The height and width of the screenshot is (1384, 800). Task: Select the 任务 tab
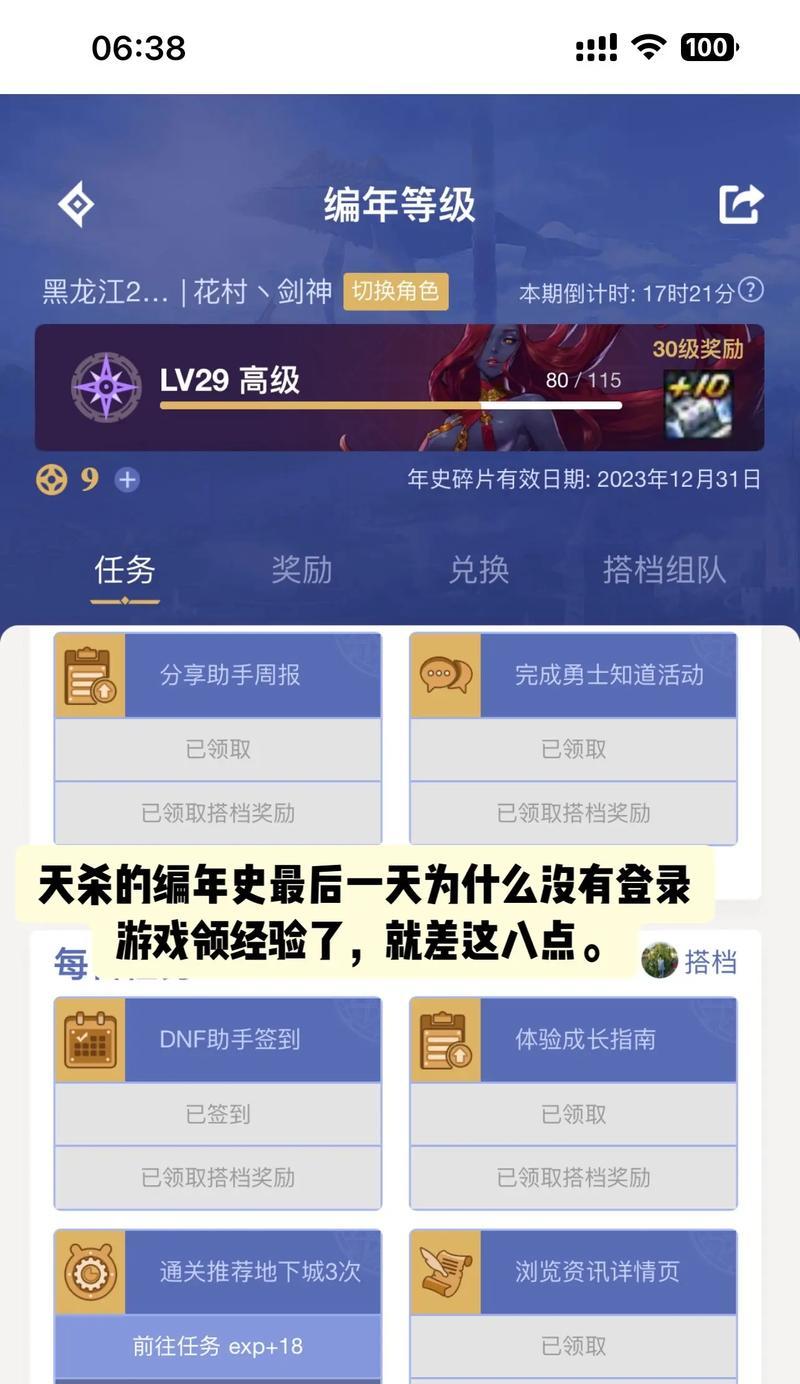(125, 570)
